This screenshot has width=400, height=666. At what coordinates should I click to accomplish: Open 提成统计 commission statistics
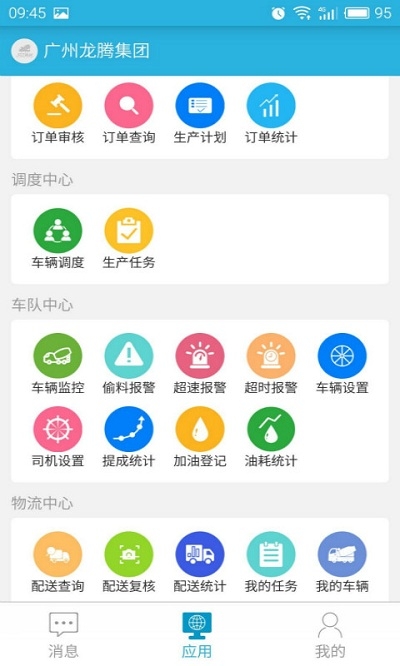point(129,437)
